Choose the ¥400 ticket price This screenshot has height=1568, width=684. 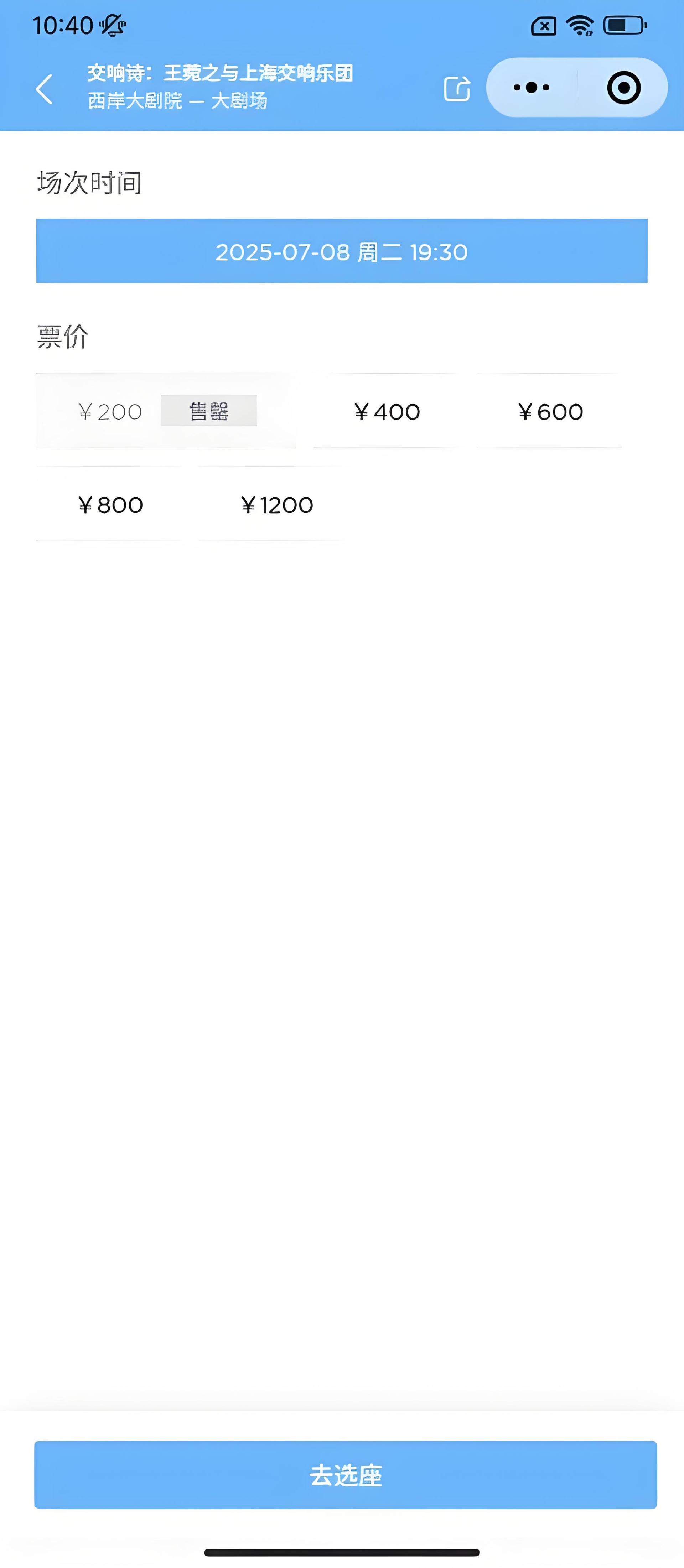click(387, 411)
